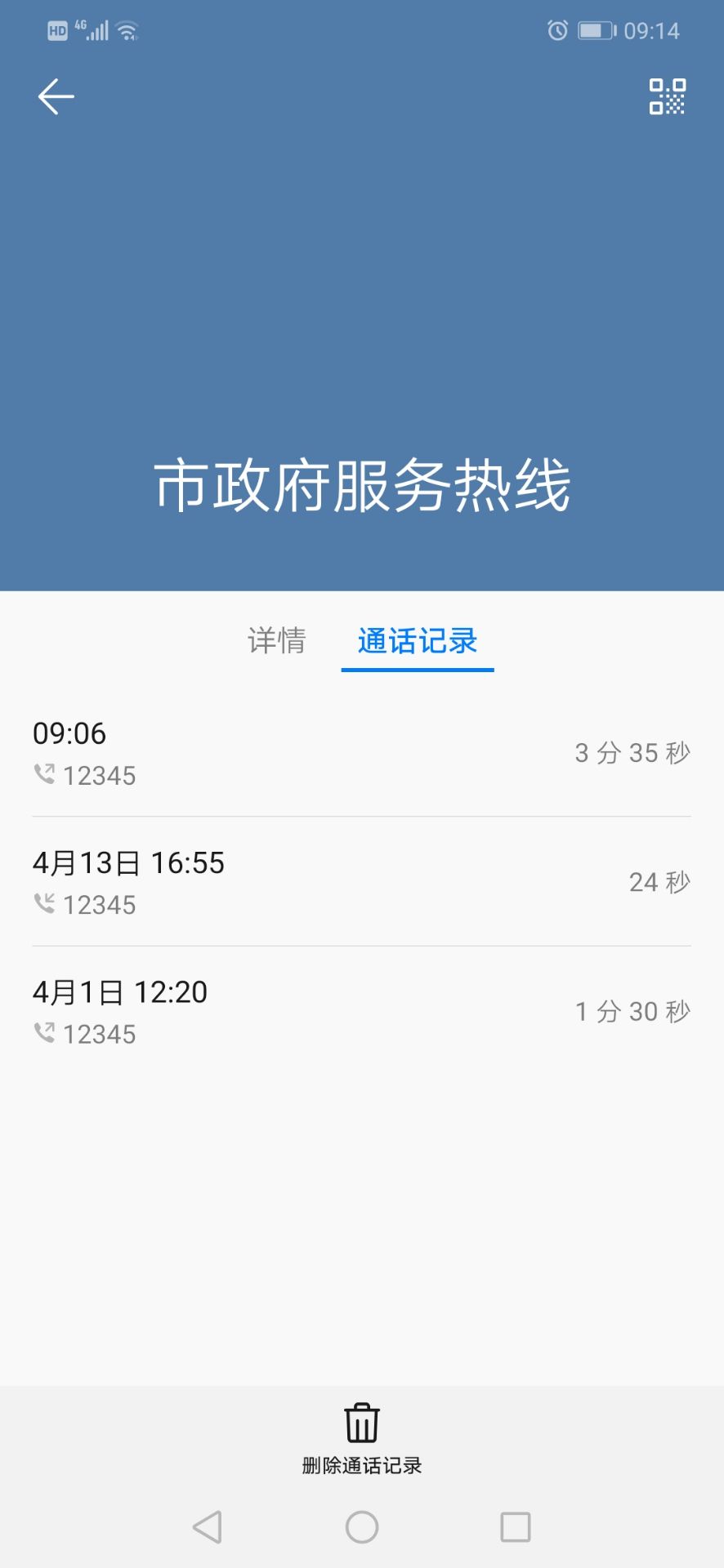
Task: Select the 通话记录 tab
Action: 417,641
